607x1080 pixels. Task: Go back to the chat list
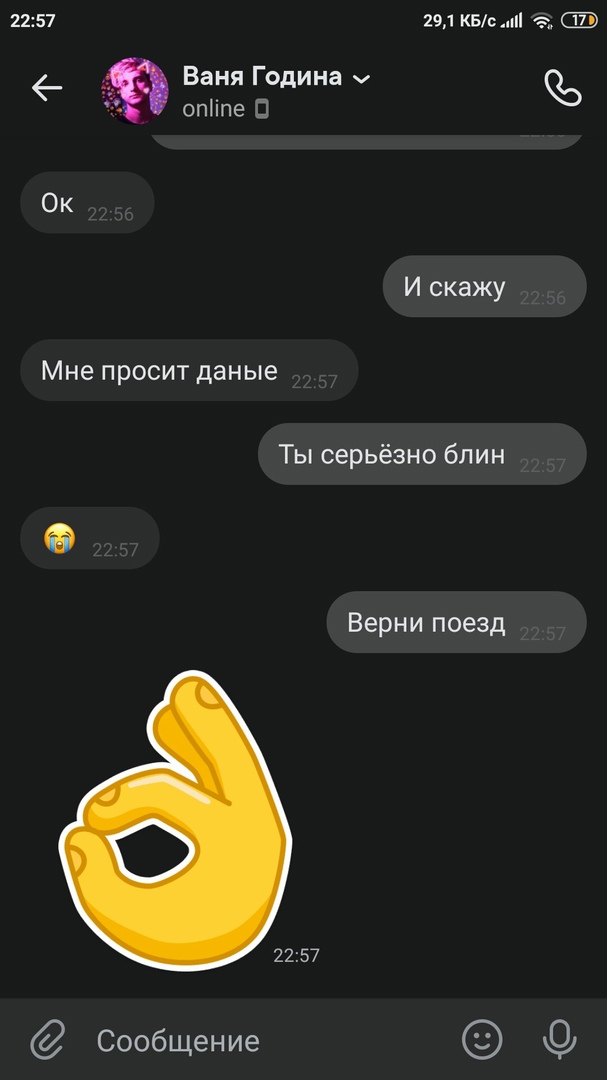46,88
